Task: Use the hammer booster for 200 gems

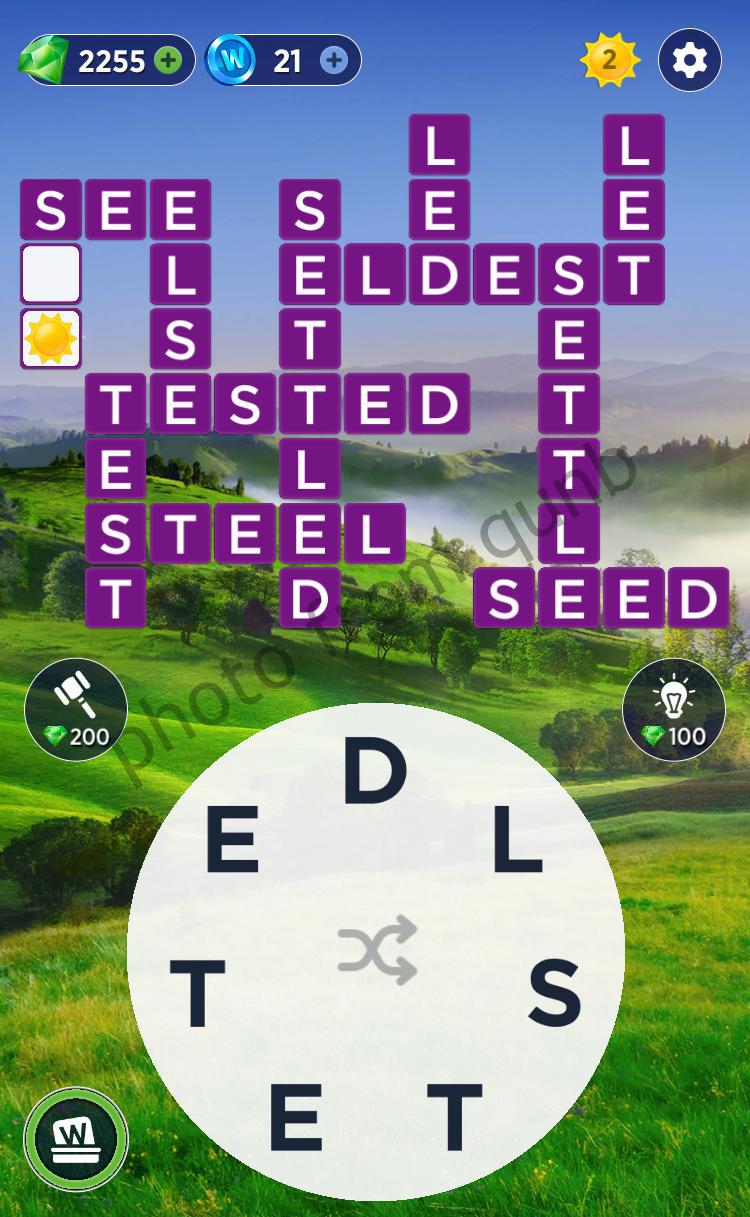Action: coord(76,709)
